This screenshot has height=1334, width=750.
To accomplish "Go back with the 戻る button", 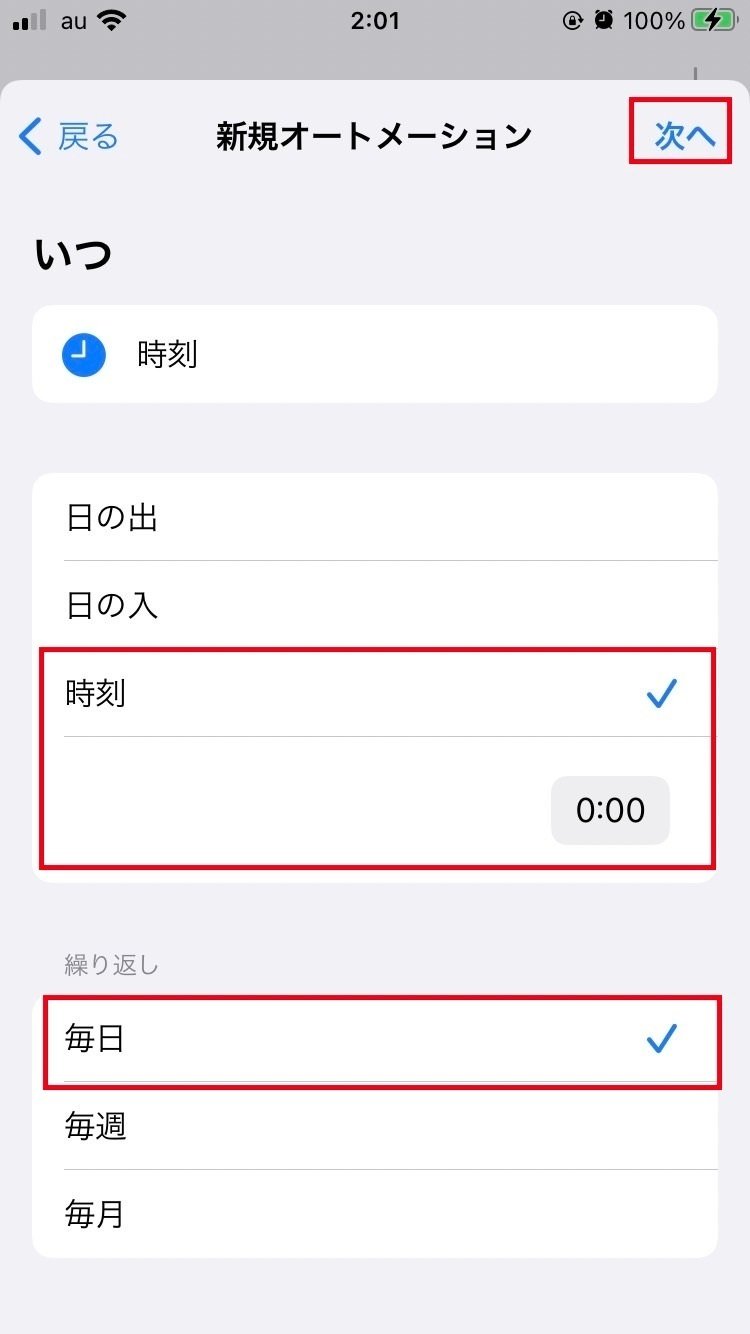I will coord(69,136).
